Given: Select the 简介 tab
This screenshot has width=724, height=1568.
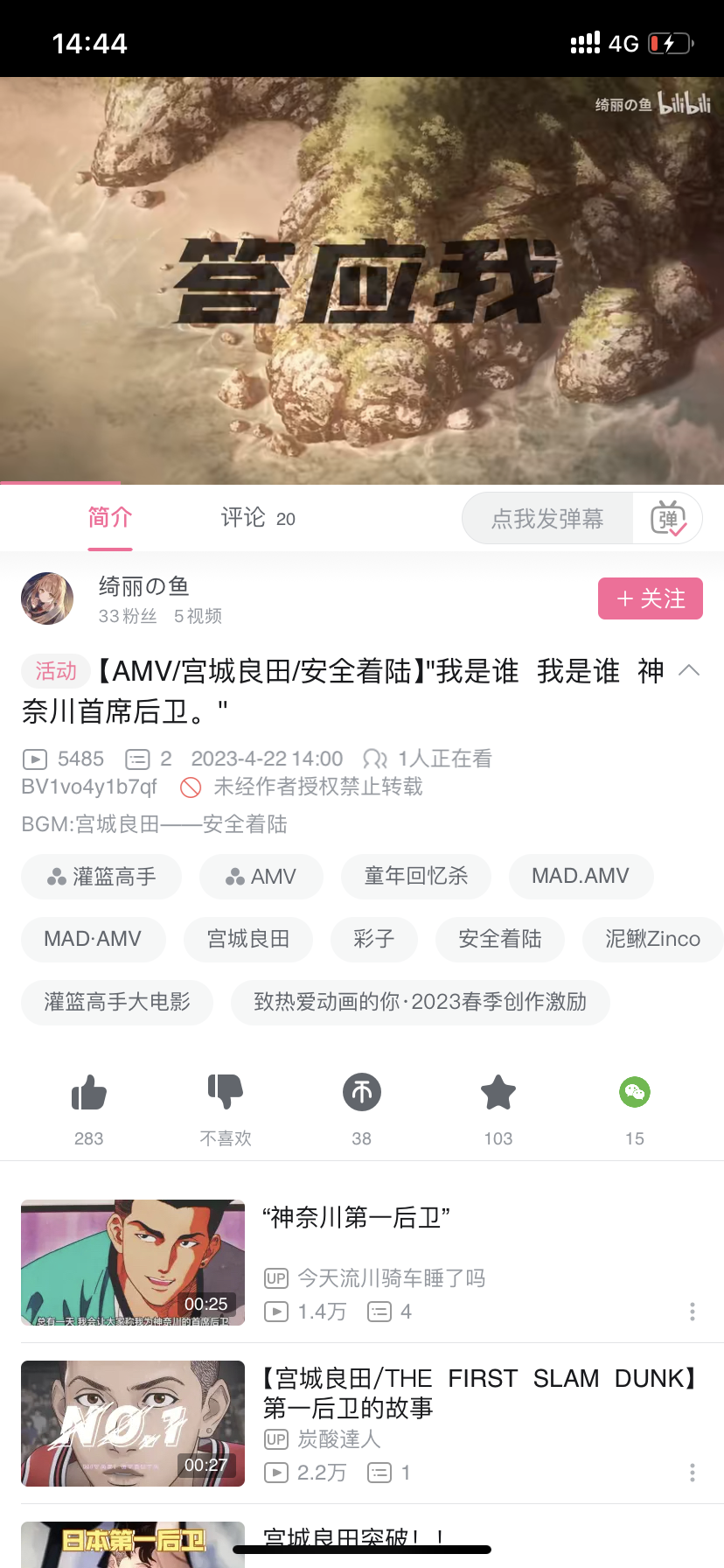Looking at the screenshot, I should pyautogui.click(x=110, y=518).
